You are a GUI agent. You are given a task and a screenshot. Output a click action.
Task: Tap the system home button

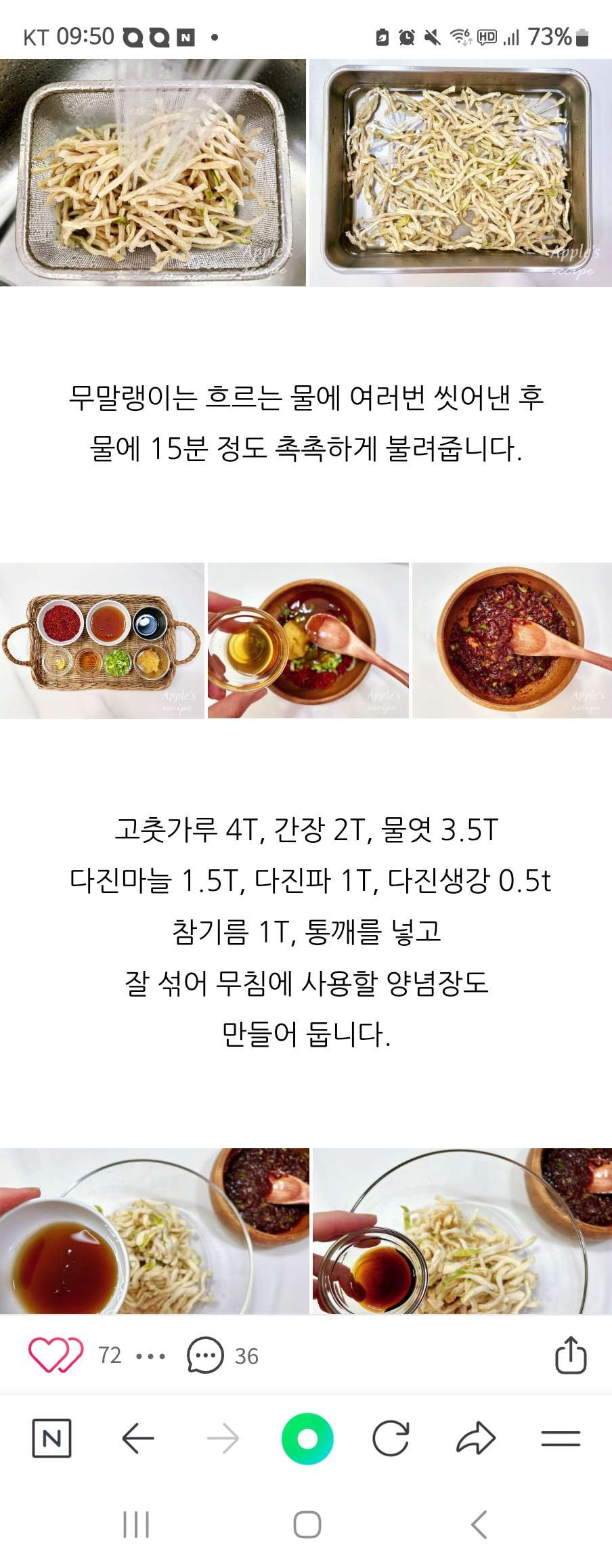(307, 1525)
